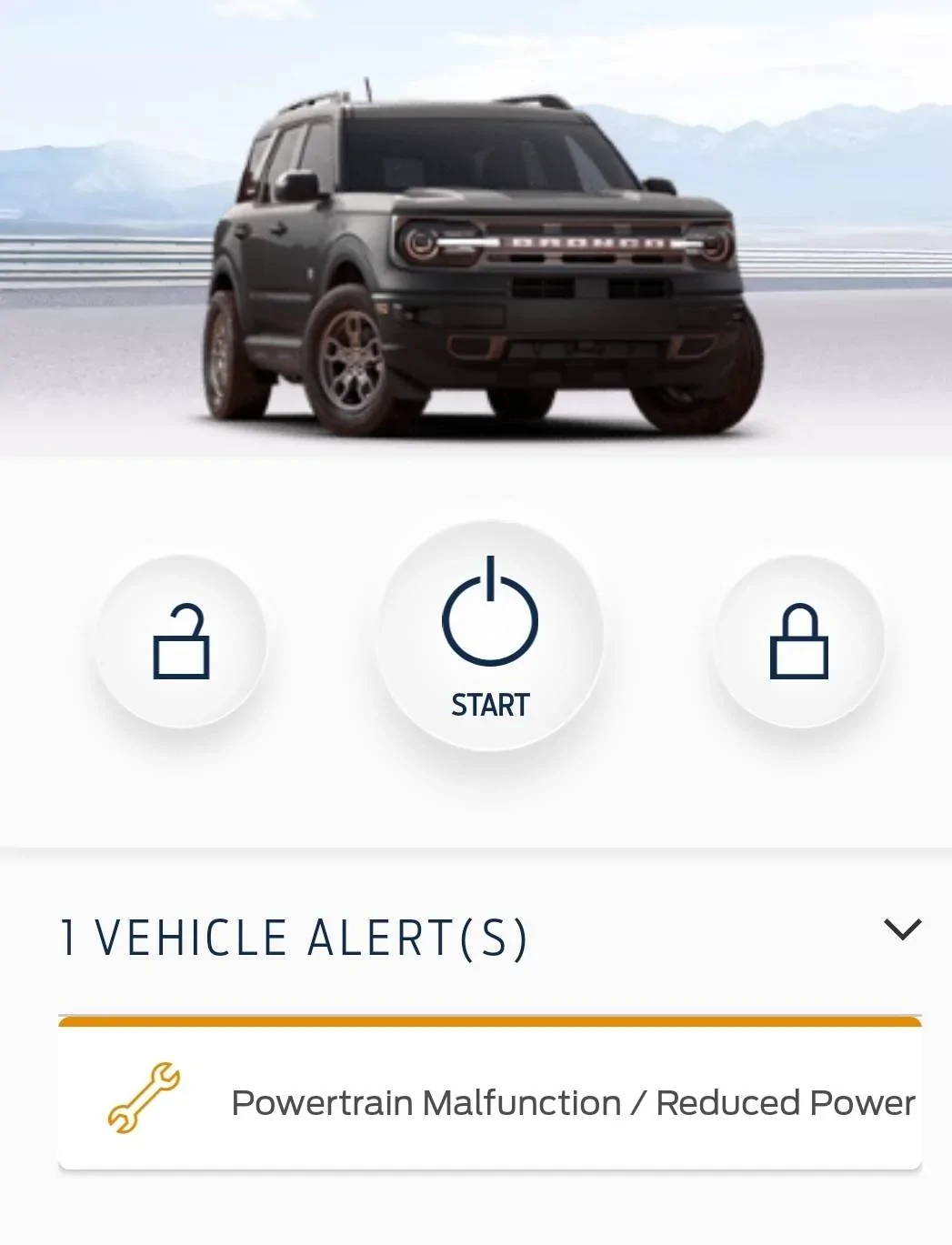Click the chevron next to vehicle alerts
Viewport: 952px width, 1245px height.
pos(900,930)
